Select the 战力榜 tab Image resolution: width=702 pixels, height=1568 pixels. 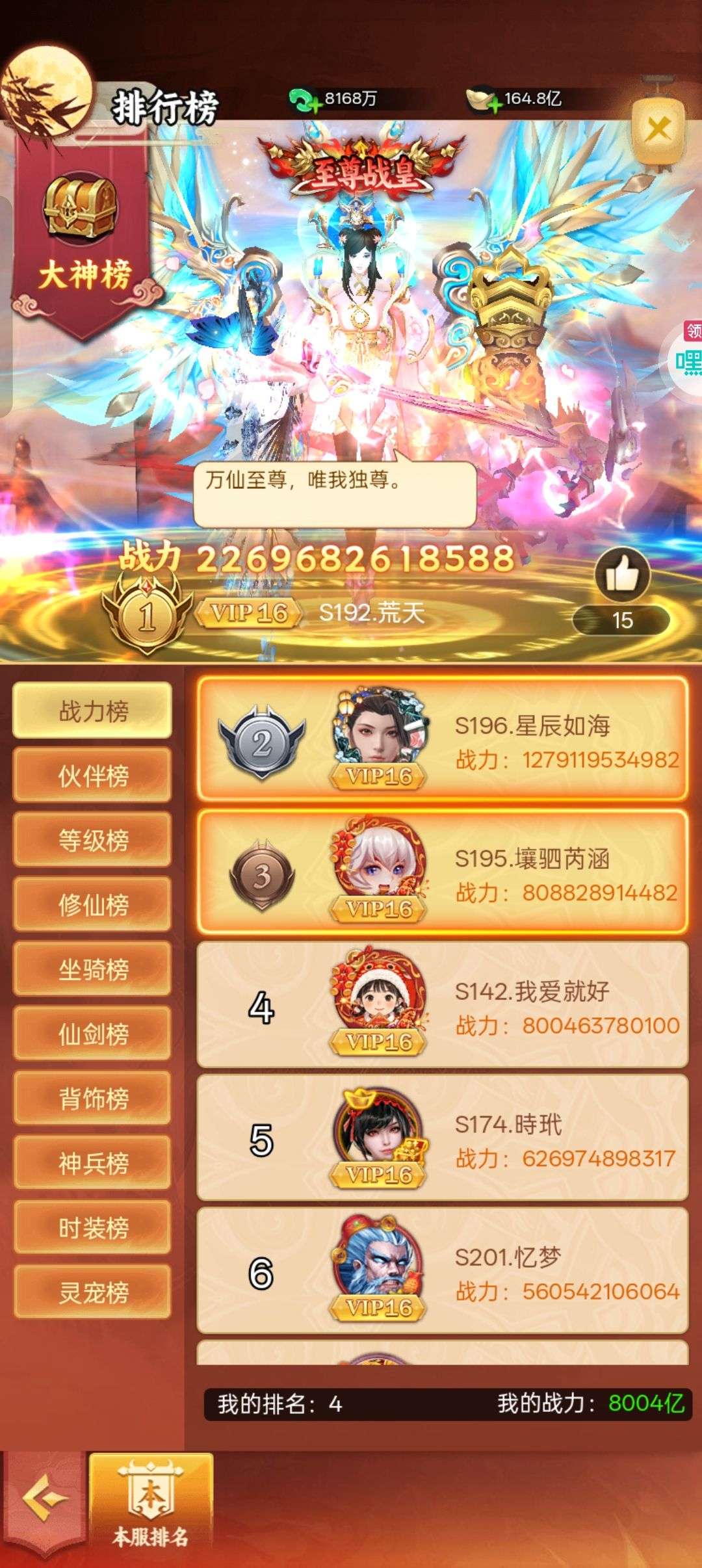[x=92, y=711]
